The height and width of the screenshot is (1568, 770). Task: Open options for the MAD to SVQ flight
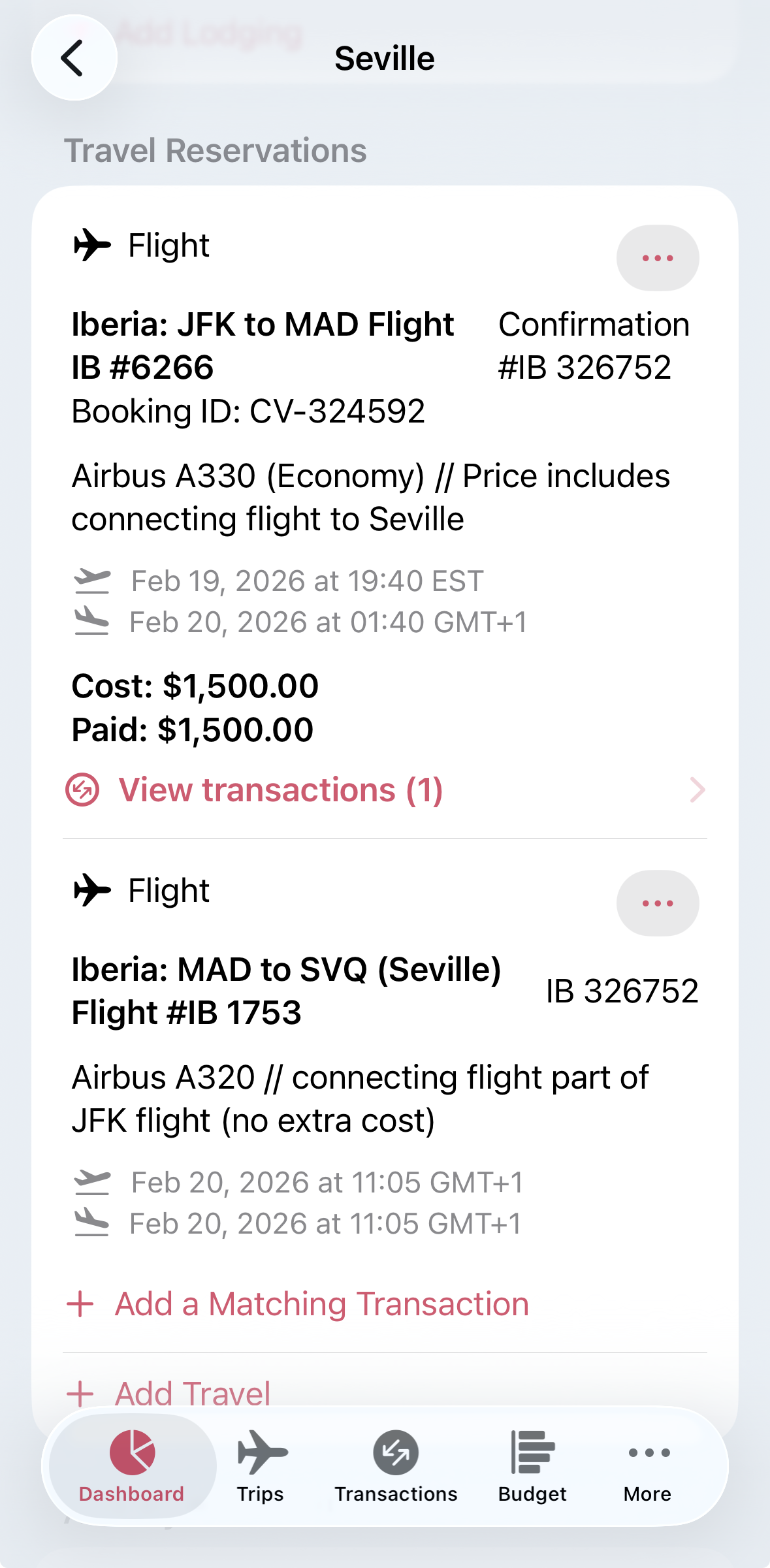point(657,903)
